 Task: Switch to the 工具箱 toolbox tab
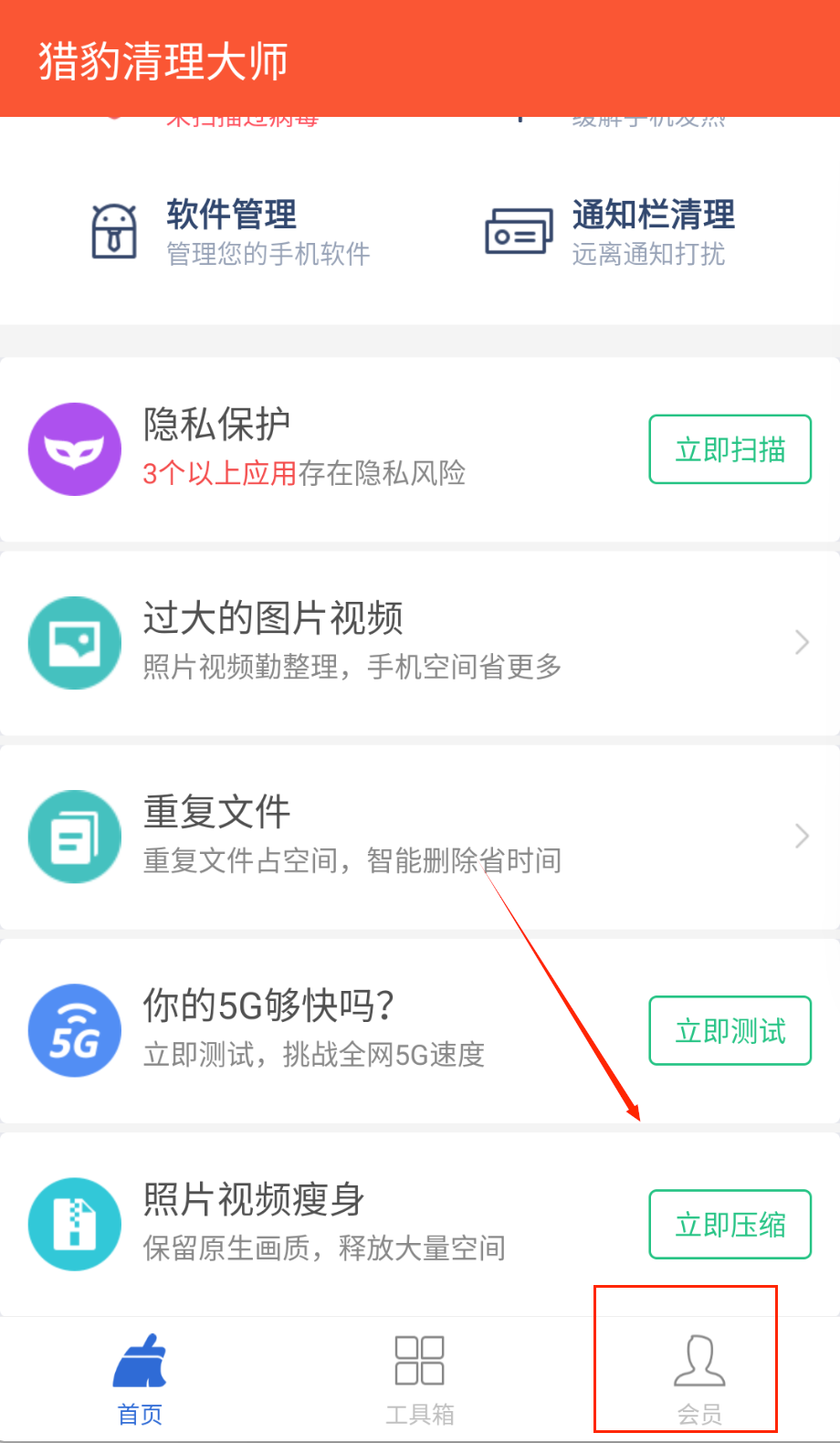point(419,1379)
